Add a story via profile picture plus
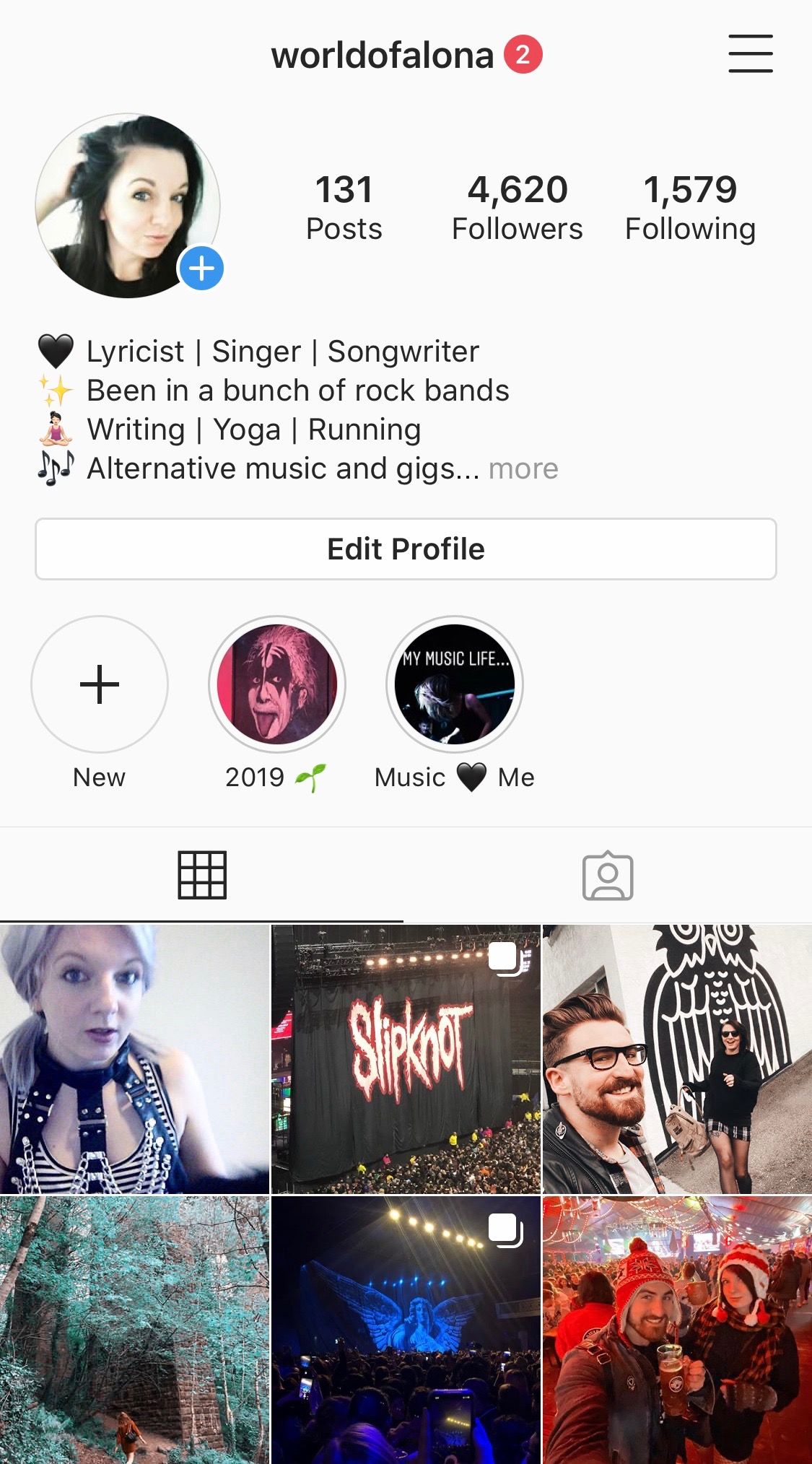The width and height of the screenshot is (812, 1464). tap(201, 269)
